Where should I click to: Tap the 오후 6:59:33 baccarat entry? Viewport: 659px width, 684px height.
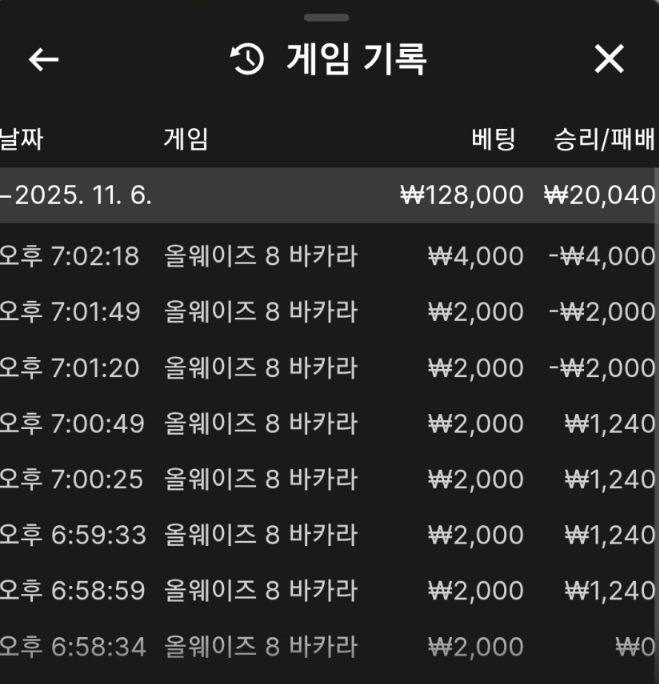(x=328, y=535)
